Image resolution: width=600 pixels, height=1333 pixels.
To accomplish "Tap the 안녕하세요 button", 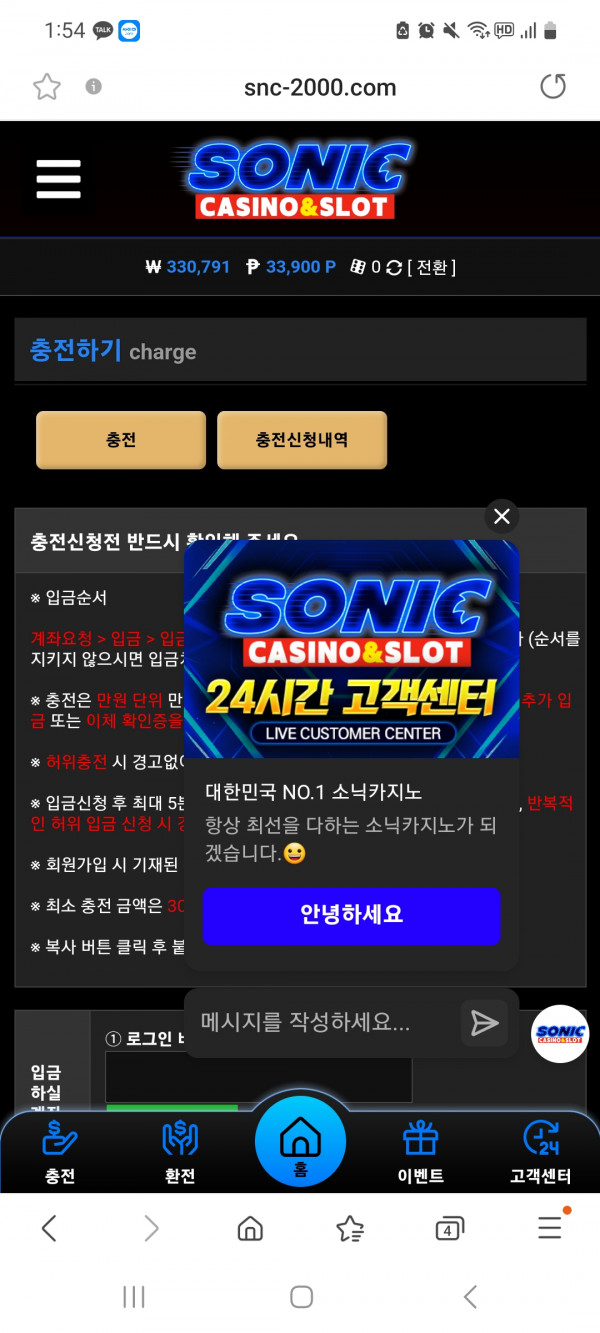I will click(x=351, y=915).
